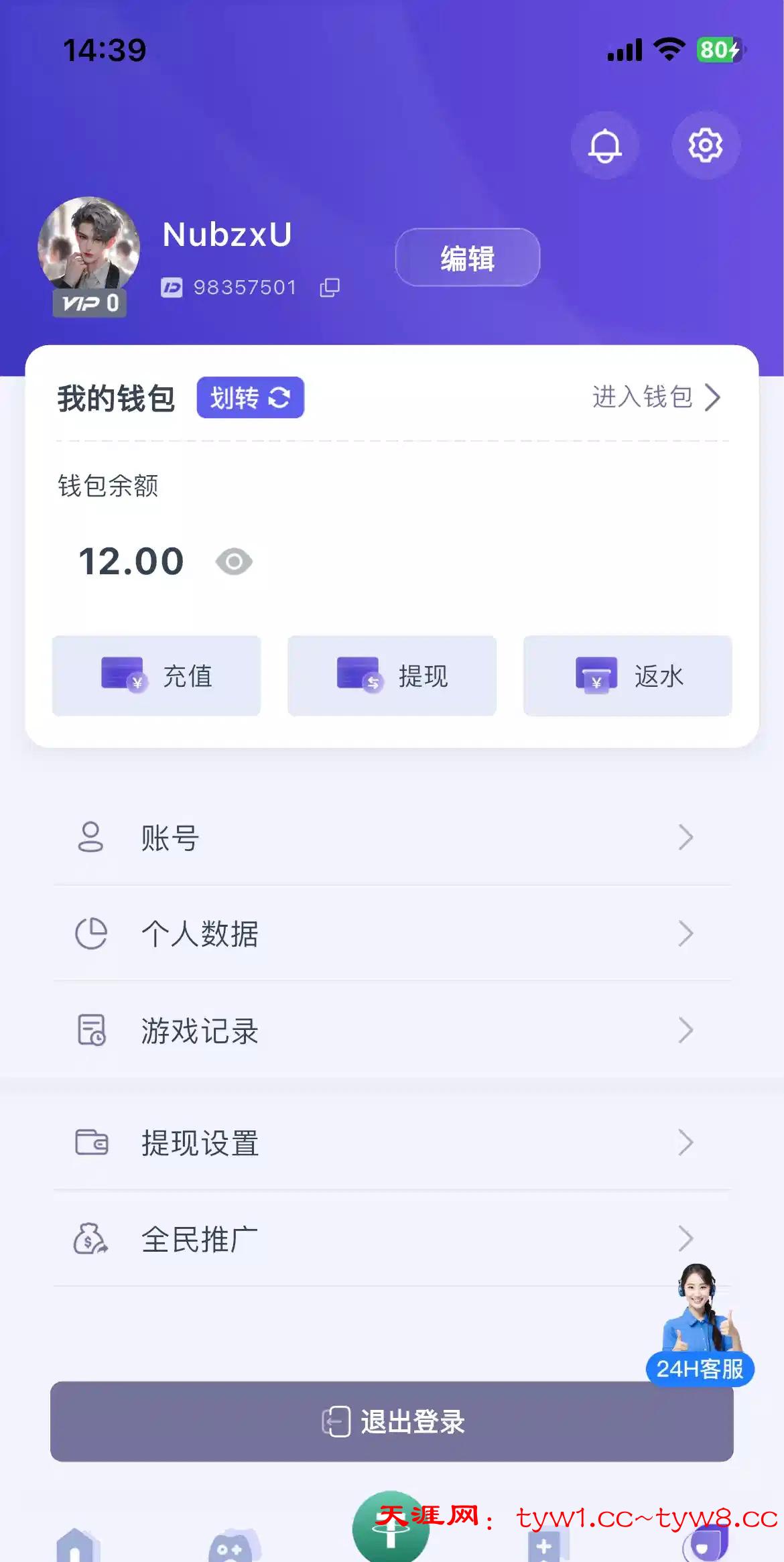Open 返水 rebate

[627, 675]
